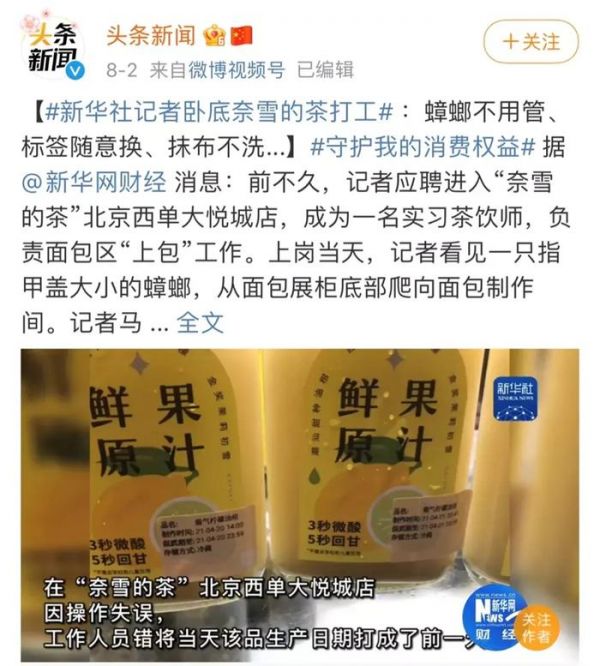Play the video about 奈雪的茶
The height and width of the screenshot is (666, 600).
pos(300,500)
